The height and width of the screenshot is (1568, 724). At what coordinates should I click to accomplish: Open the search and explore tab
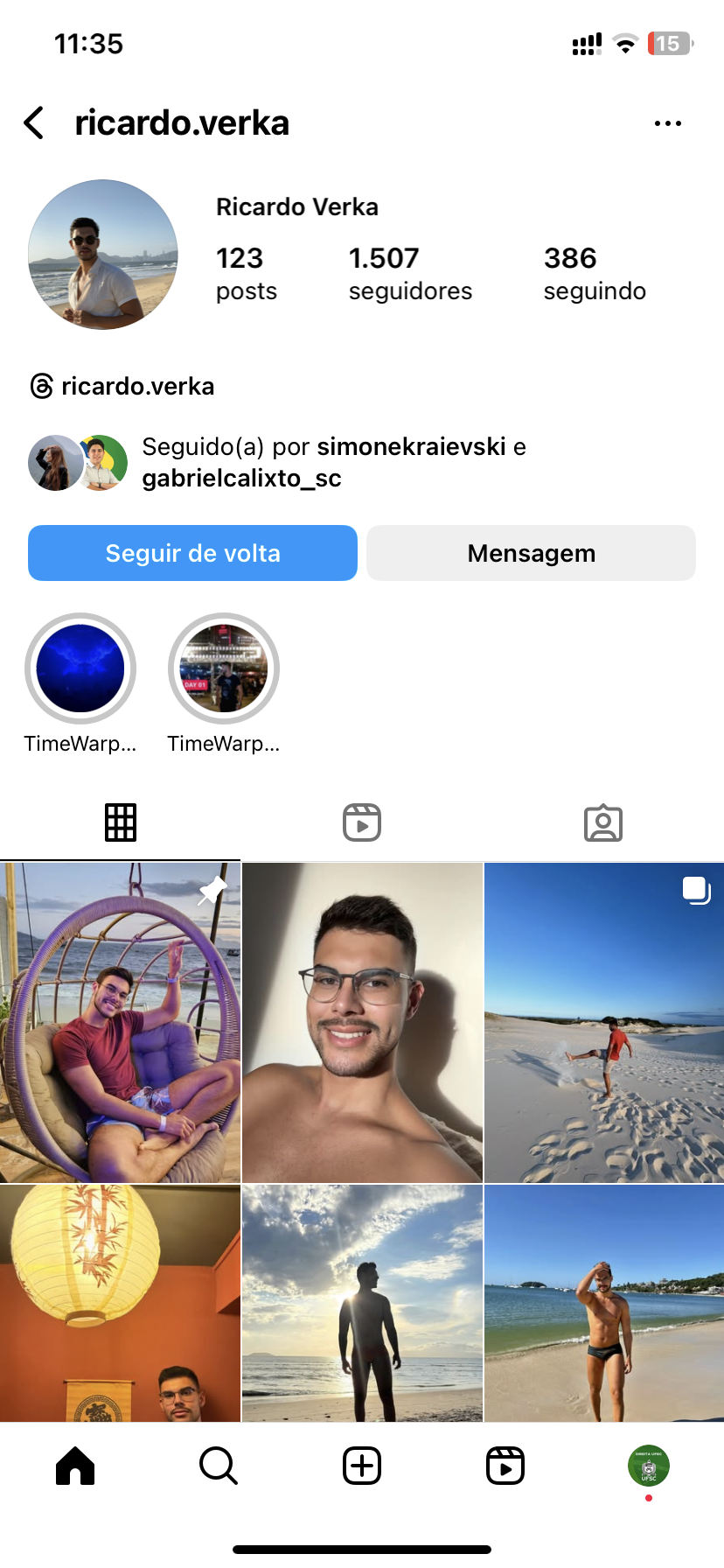[219, 1466]
